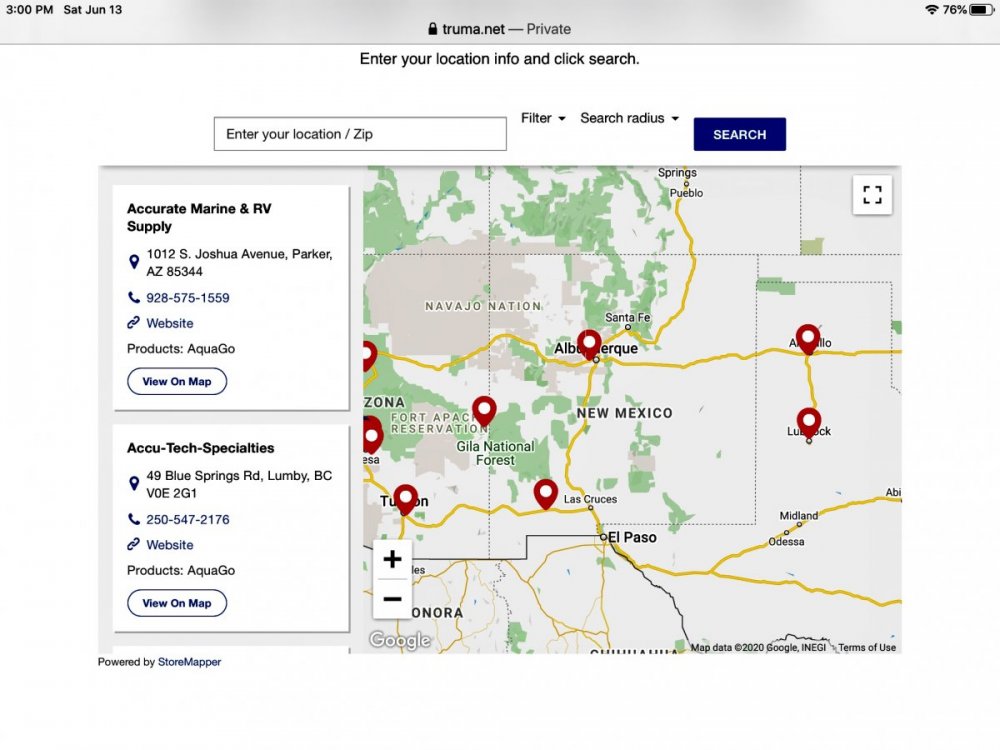1000x750 pixels.
Task: Select the map pin at Lubbock
Action: pyautogui.click(x=809, y=420)
